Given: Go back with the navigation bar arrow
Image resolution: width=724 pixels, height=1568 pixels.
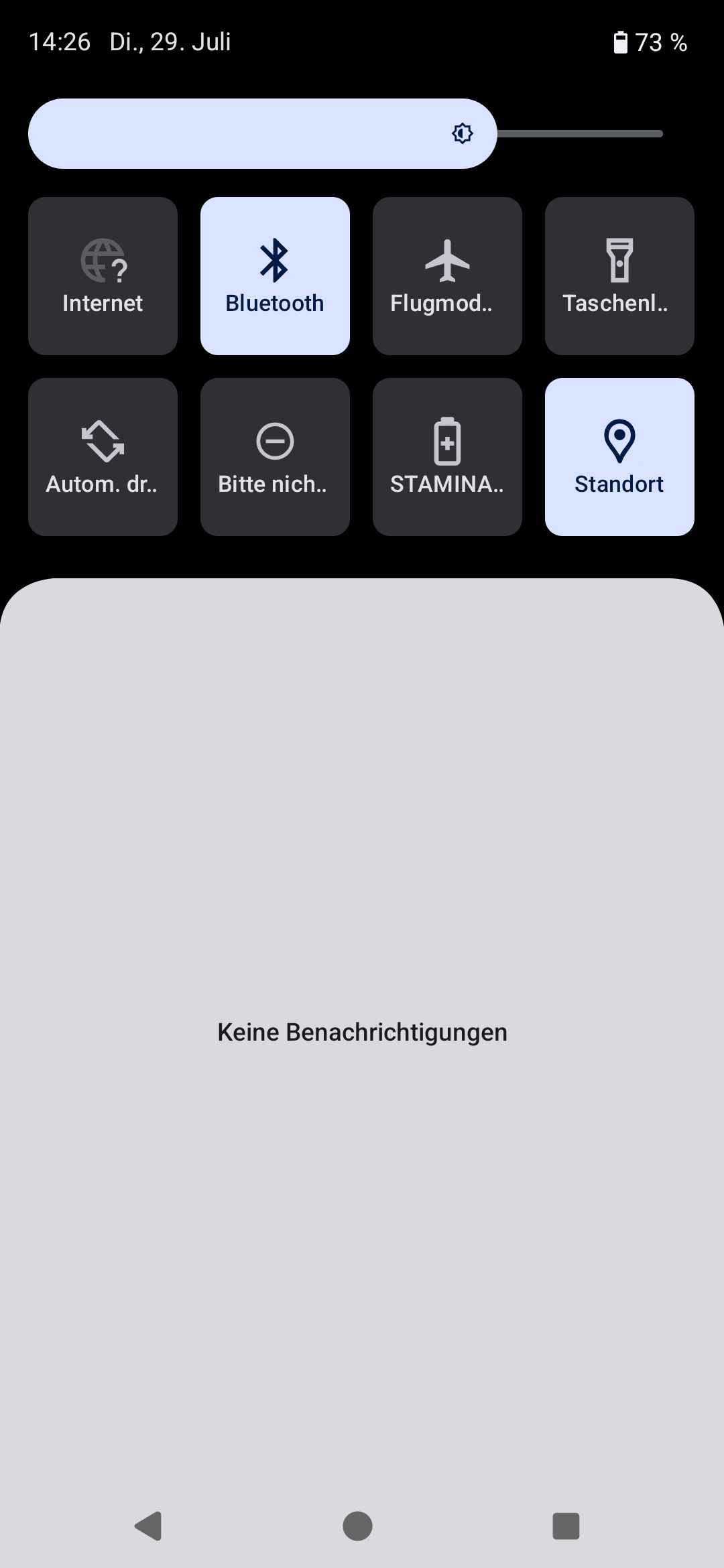Looking at the screenshot, I should pos(149,1526).
